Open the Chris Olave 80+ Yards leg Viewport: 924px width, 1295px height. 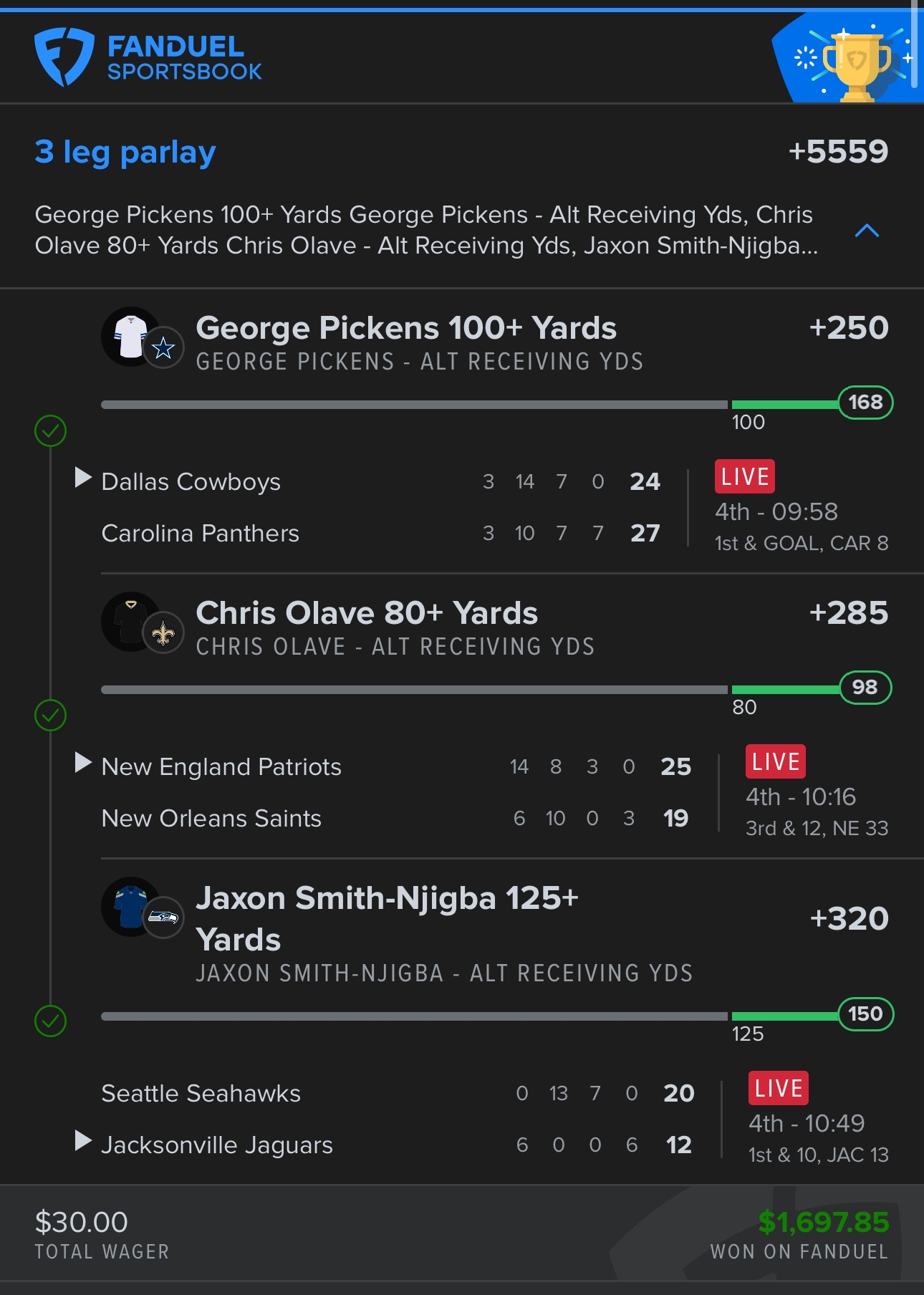[366, 614]
